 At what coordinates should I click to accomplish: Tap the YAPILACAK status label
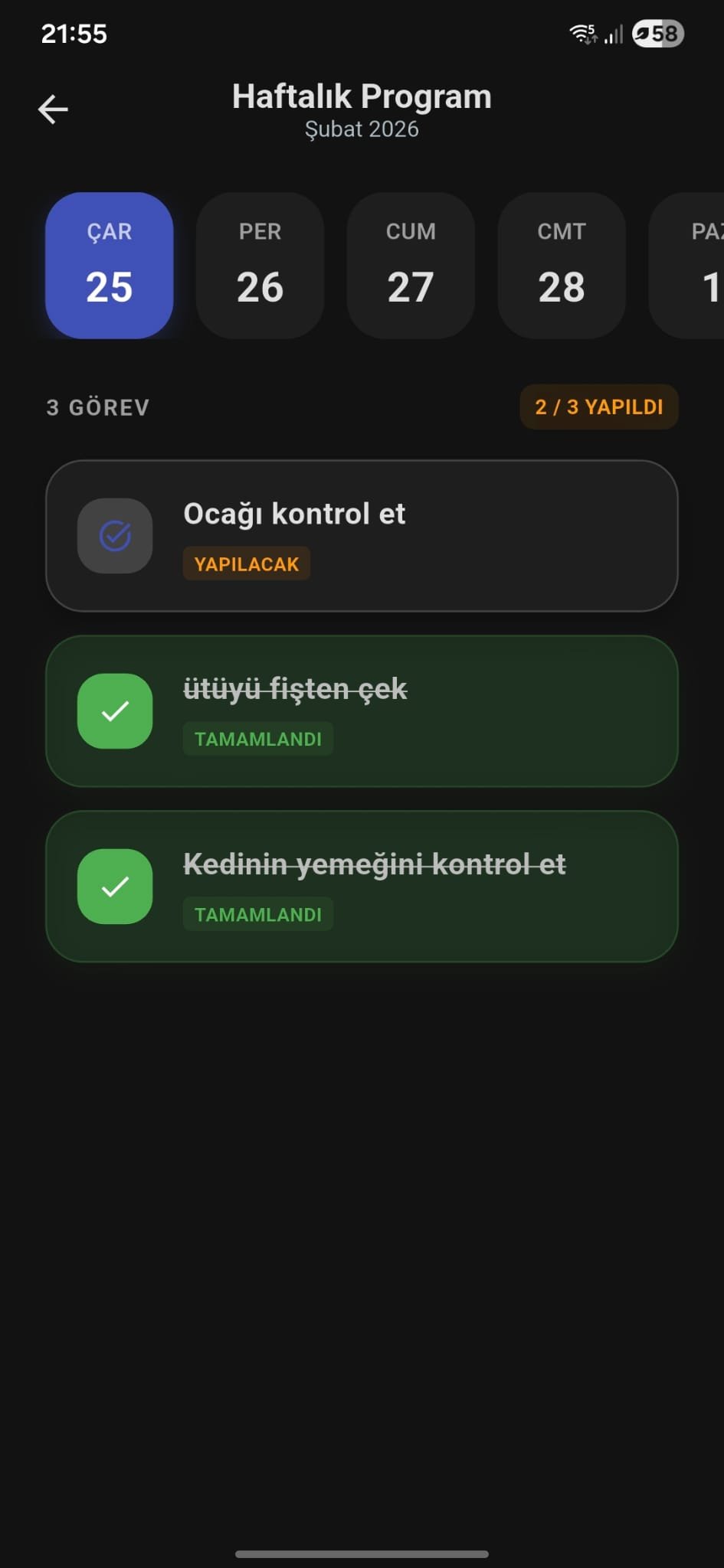click(246, 563)
